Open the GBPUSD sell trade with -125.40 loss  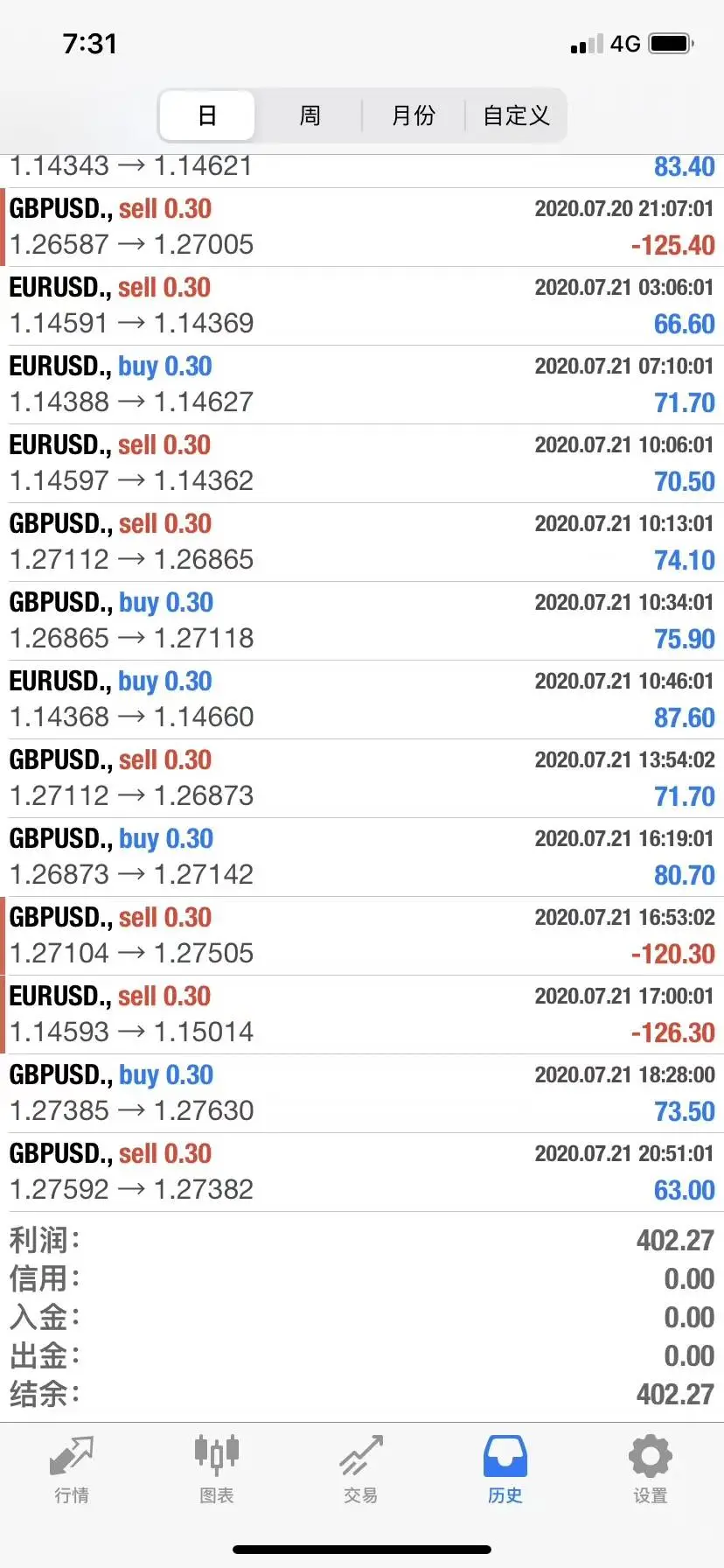click(x=362, y=227)
